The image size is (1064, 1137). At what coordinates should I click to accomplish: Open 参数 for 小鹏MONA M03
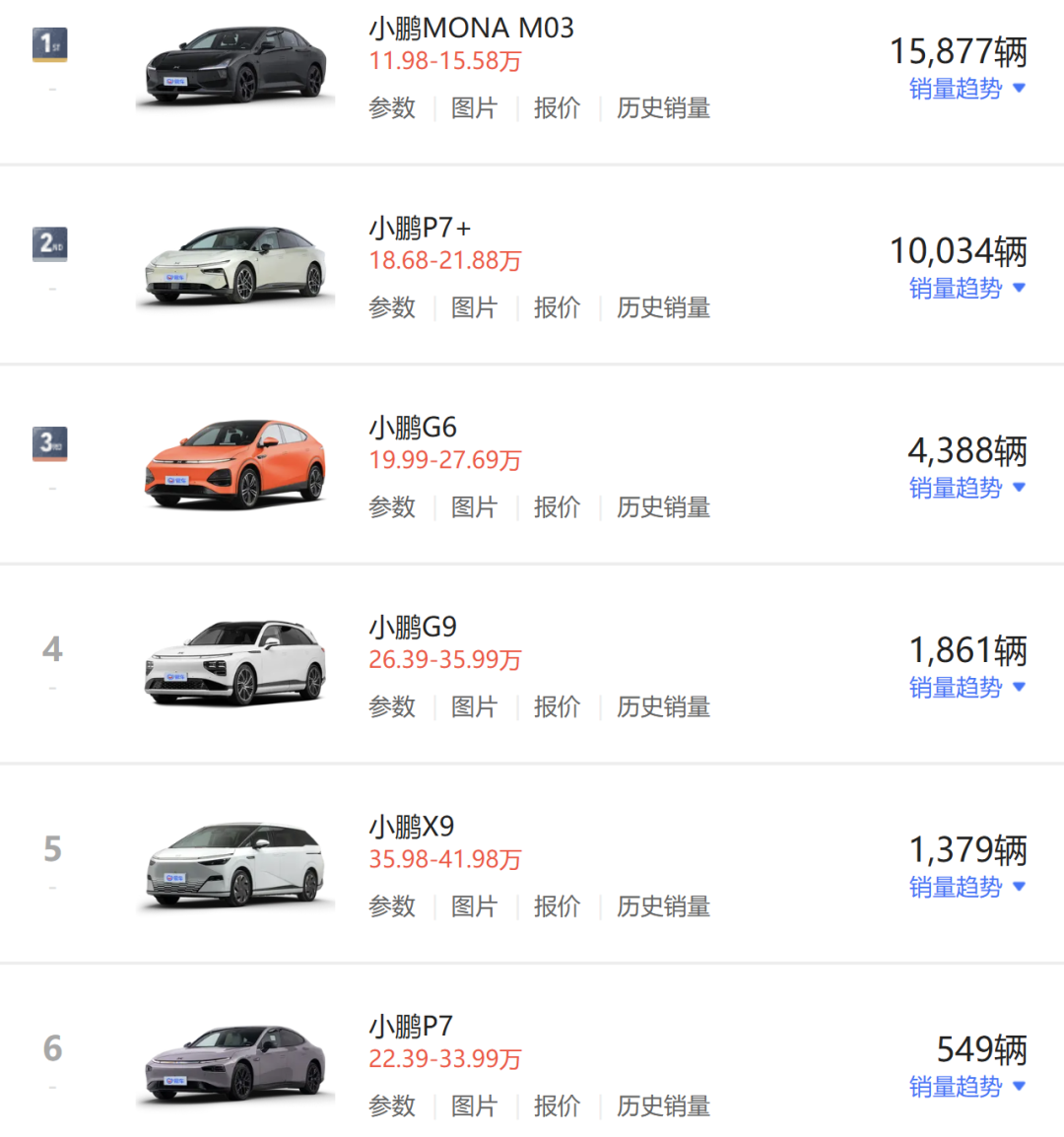click(392, 108)
